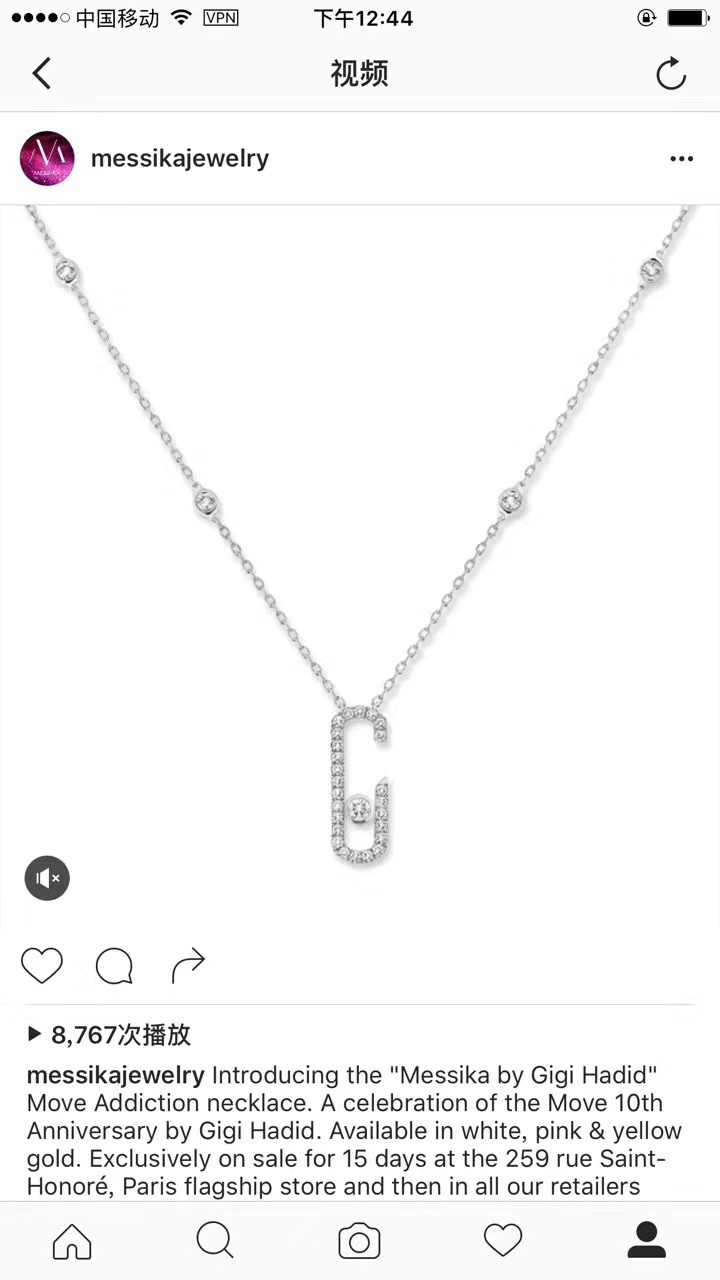This screenshot has height=1280, width=720.
Task: Open messikajewelry profile from the avatar
Action: click(x=47, y=158)
